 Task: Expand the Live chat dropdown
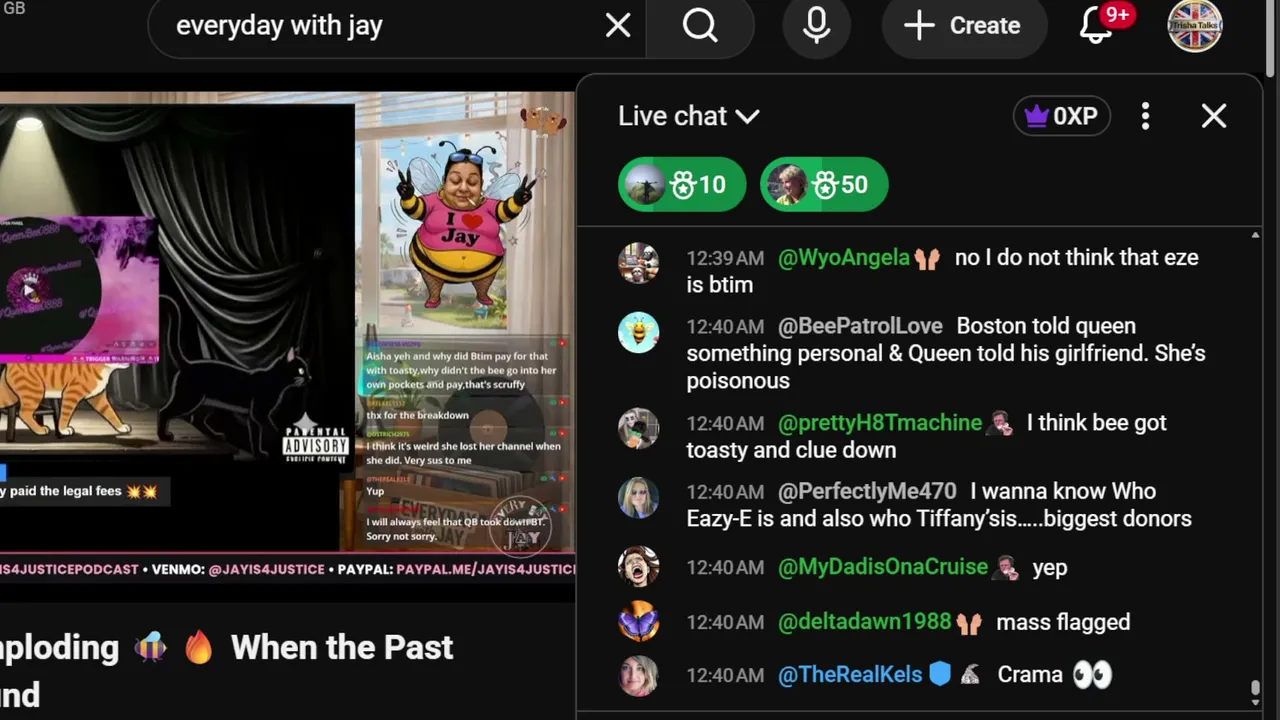tap(689, 116)
